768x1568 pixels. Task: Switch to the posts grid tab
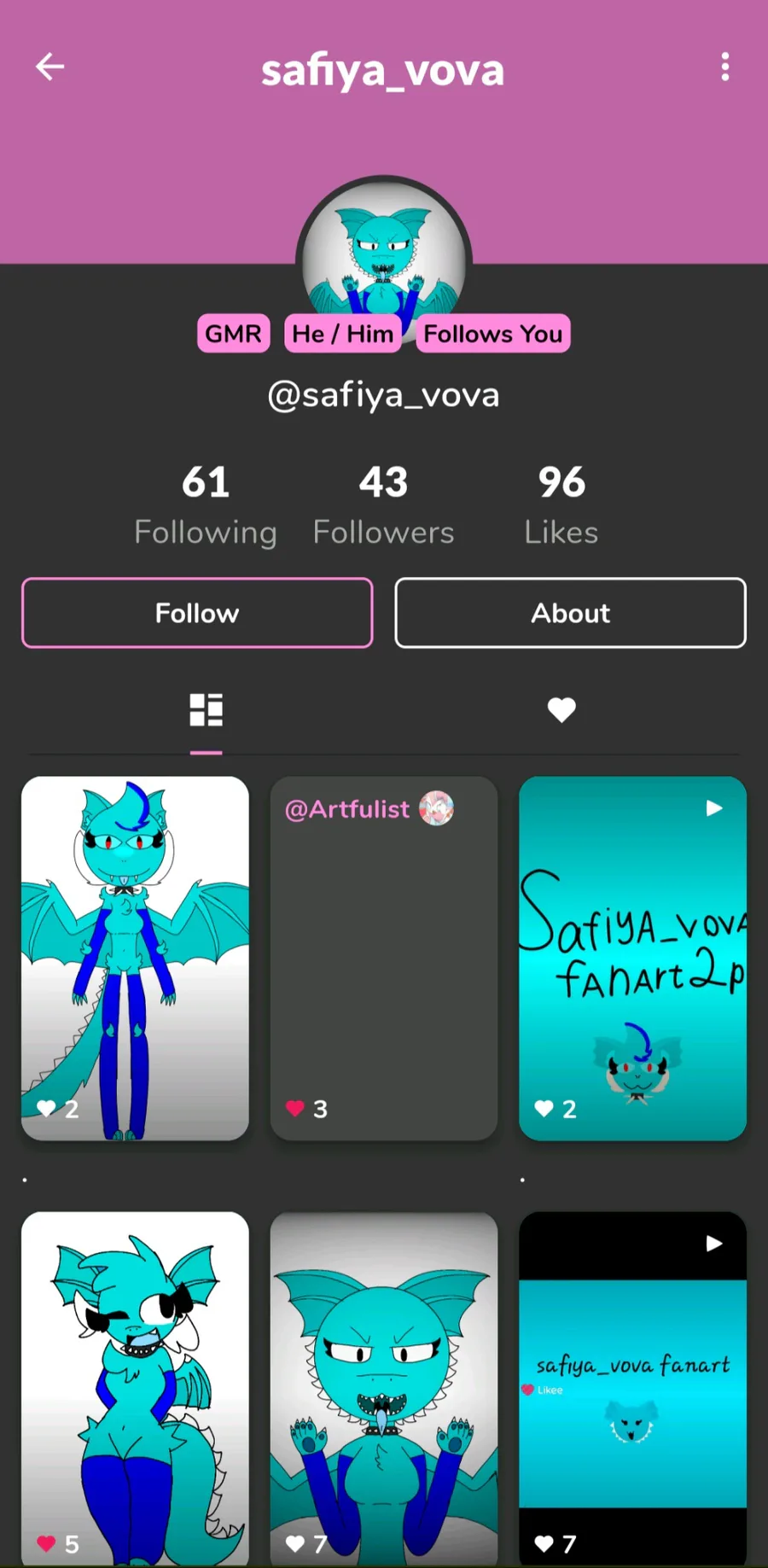(x=206, y=710)
